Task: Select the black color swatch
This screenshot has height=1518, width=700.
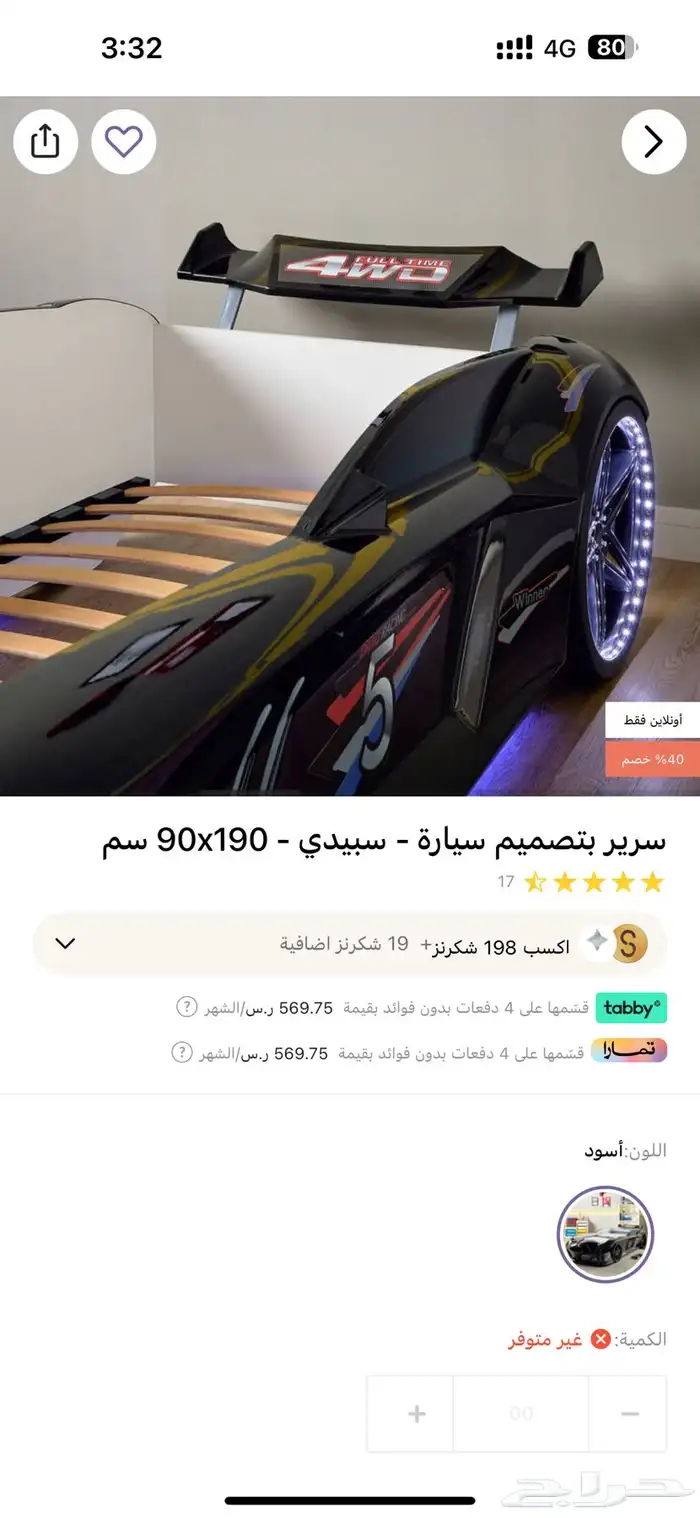Action: click(605, 1234)
